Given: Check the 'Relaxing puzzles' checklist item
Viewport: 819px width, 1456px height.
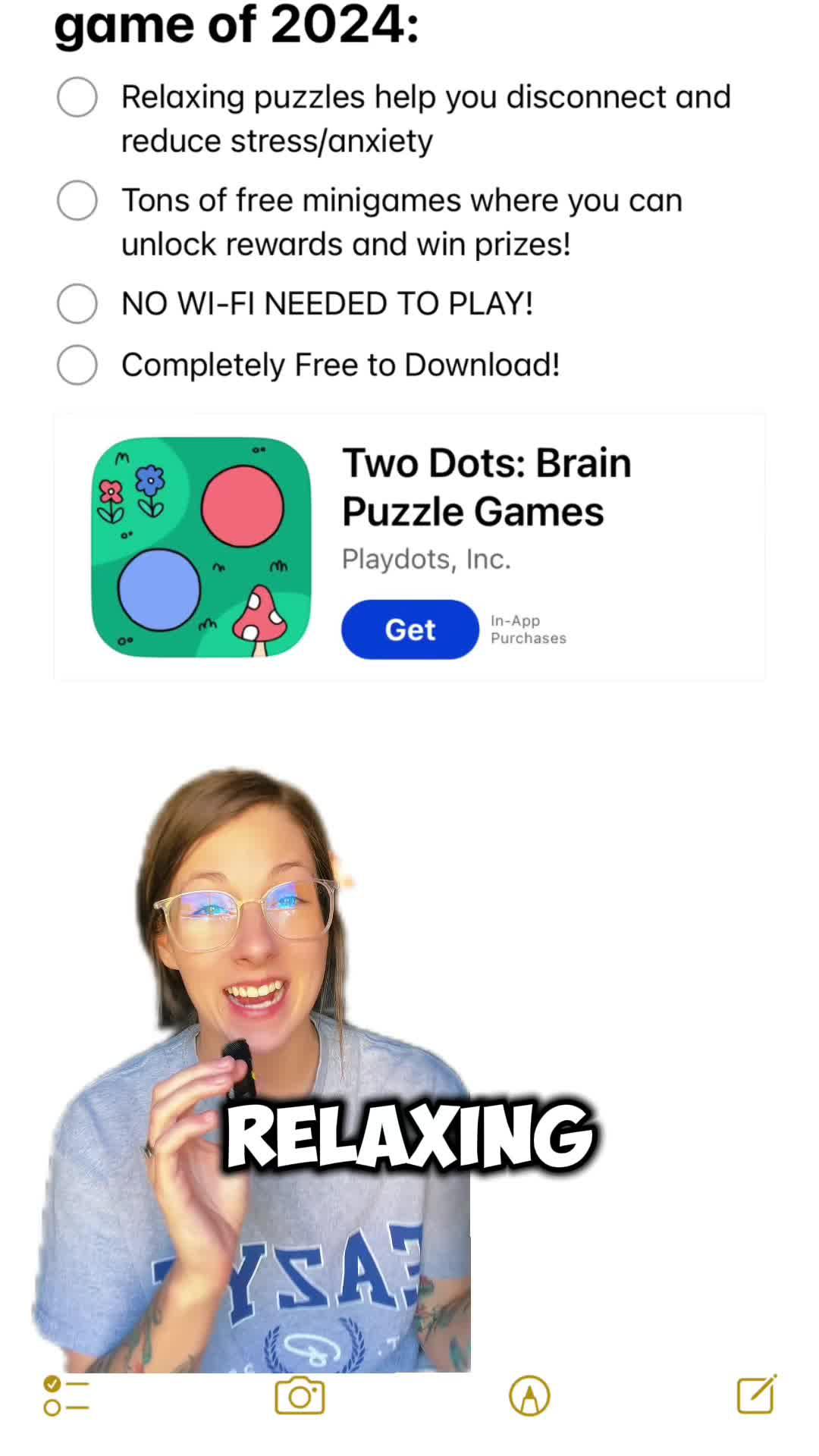Looking at the screenshot, I should (77, 97).
